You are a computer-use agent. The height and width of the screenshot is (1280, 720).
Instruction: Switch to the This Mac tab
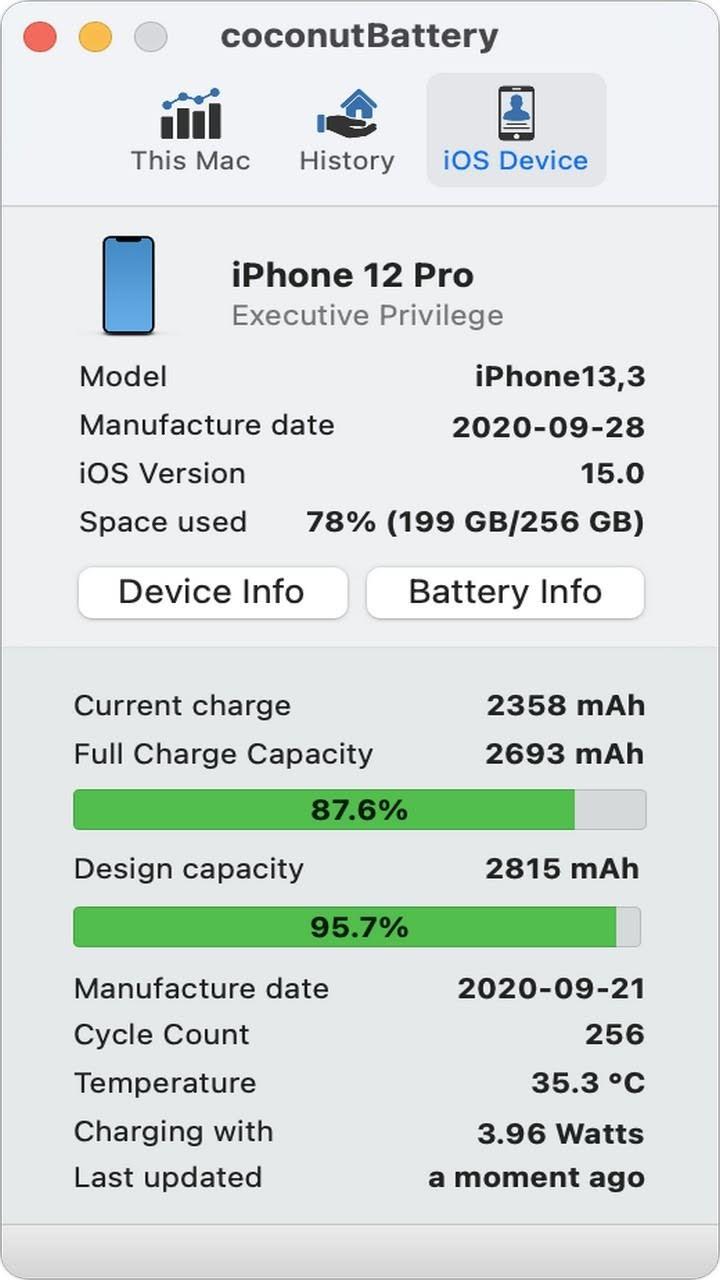190,130
